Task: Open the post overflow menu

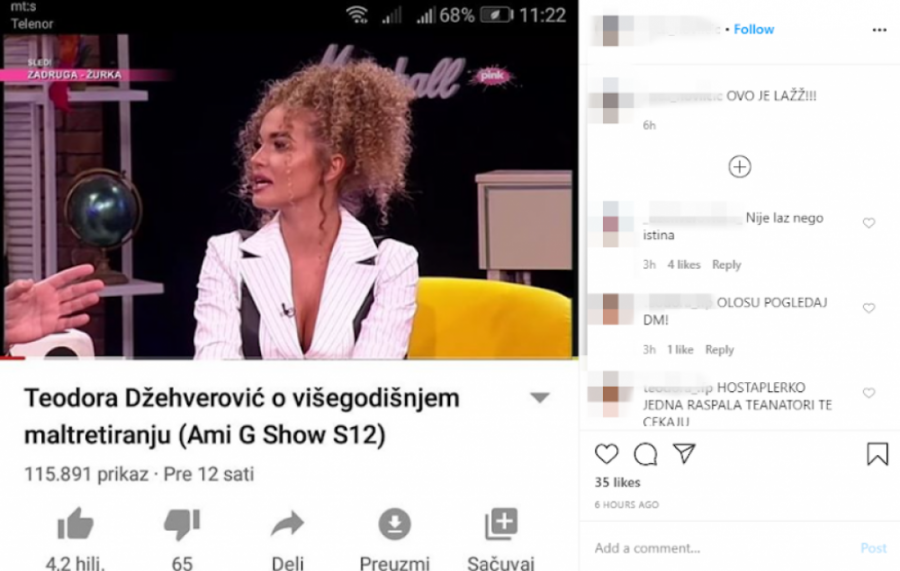Action: (879, 30)
